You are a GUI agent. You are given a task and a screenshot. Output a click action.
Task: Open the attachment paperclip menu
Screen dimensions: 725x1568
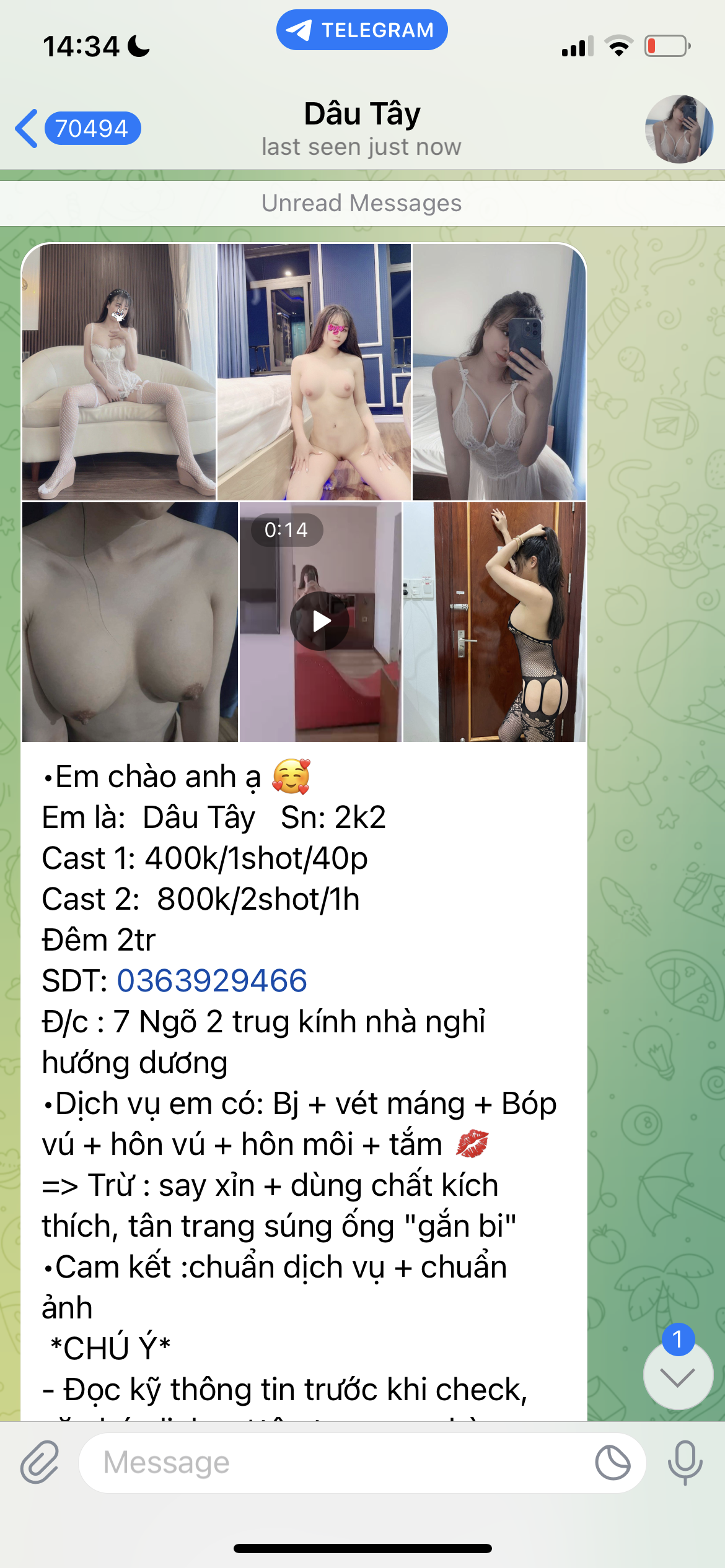pos(40,1463)
